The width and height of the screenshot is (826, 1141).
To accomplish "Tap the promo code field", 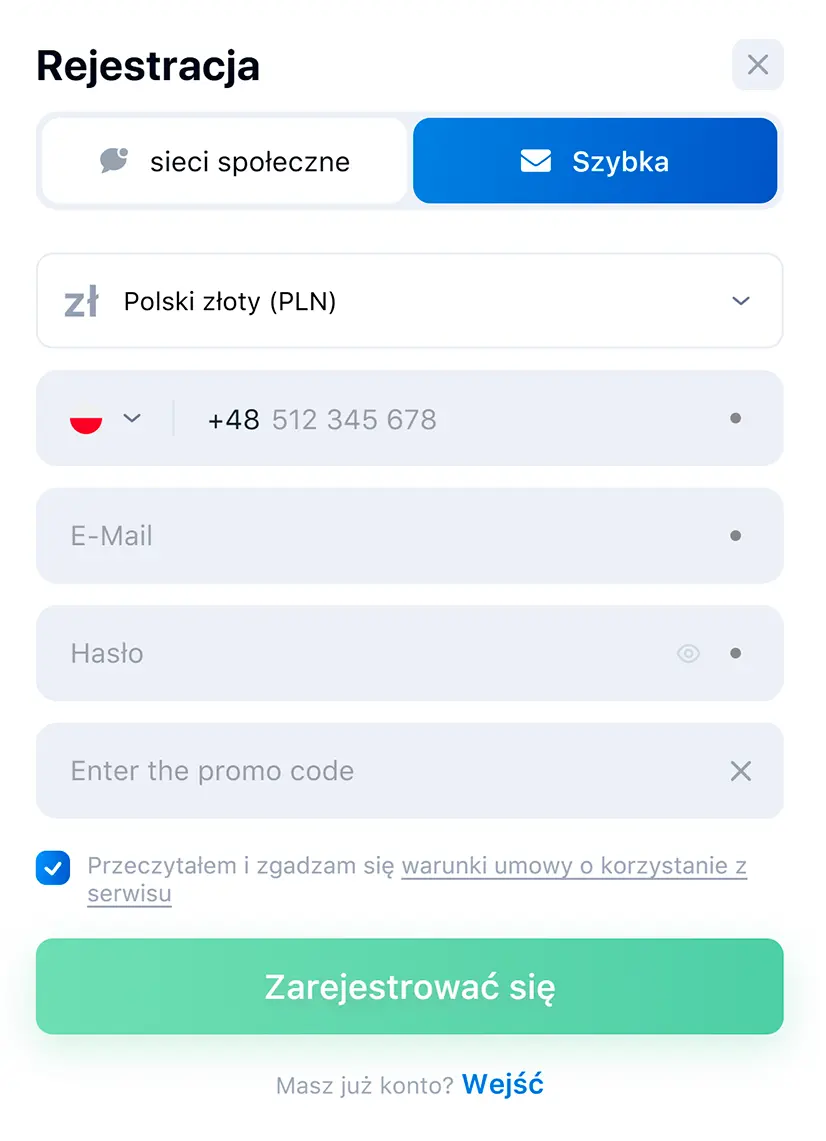I will tap(380, 771).
